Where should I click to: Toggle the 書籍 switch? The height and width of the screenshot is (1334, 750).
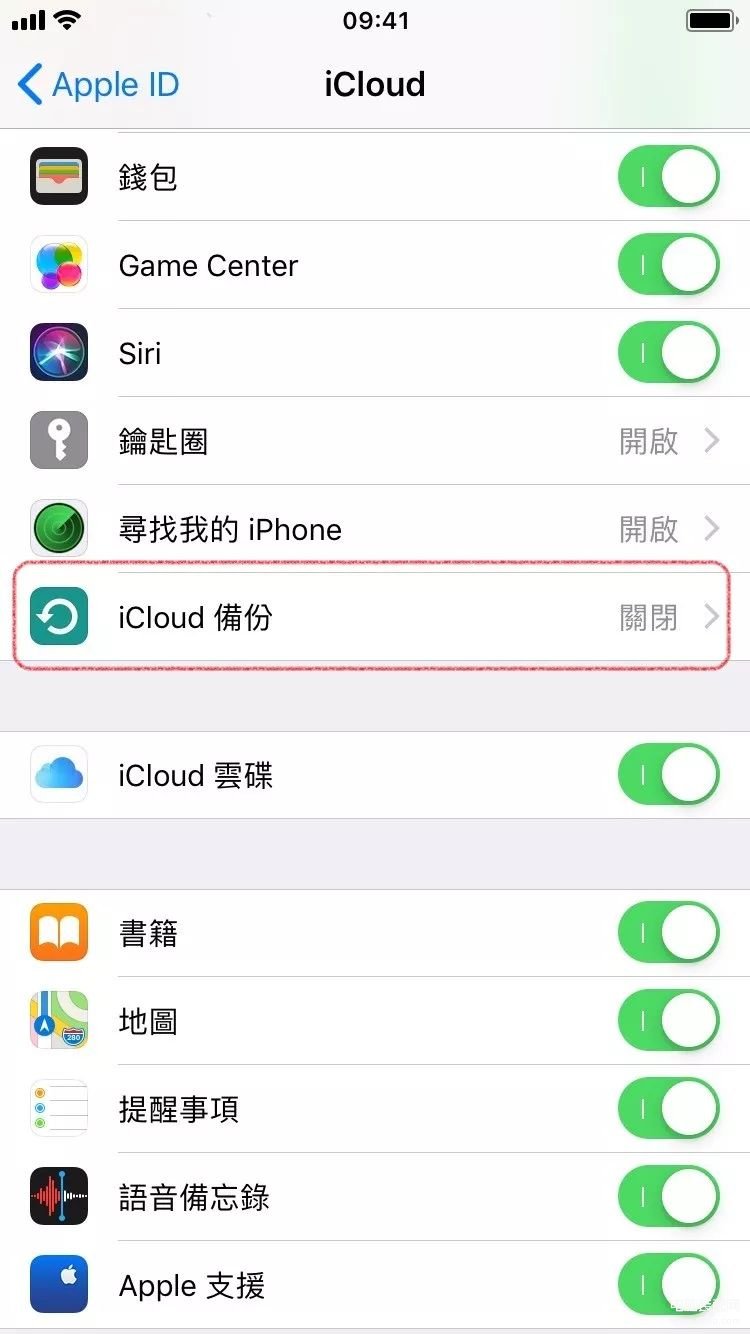[668, 933]
